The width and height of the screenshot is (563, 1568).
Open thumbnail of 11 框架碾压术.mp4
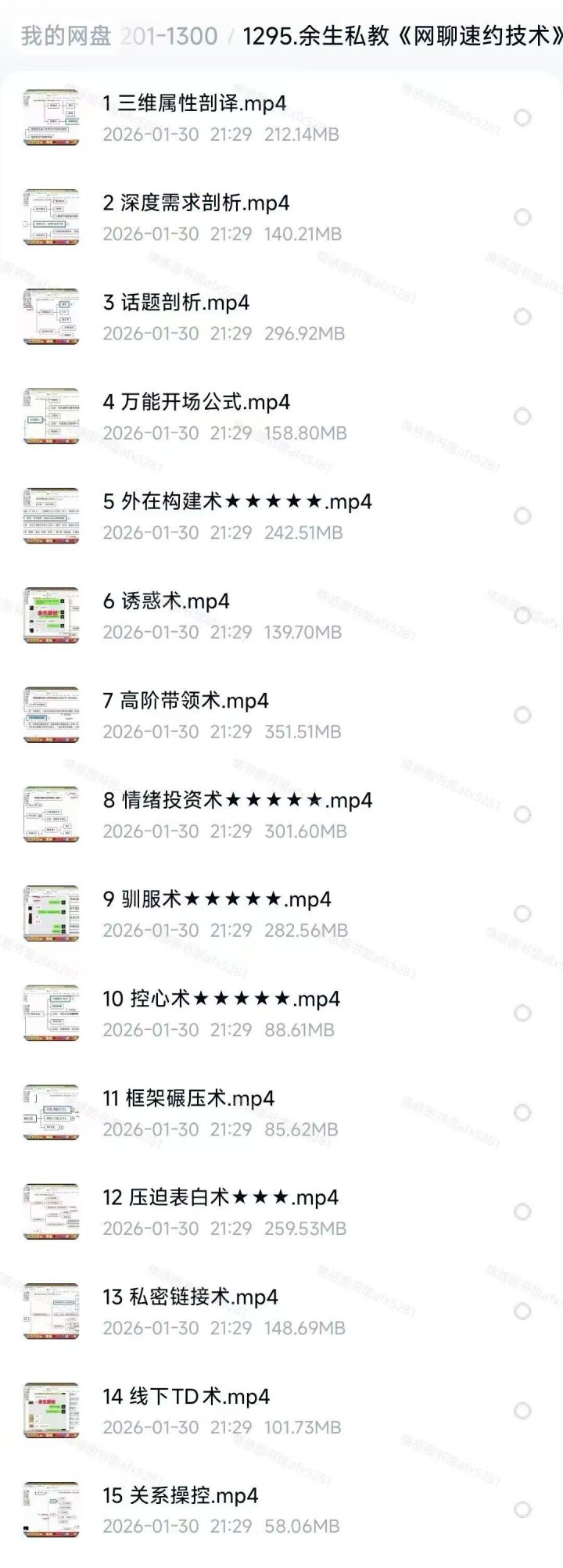click(x=51, y=1111)
